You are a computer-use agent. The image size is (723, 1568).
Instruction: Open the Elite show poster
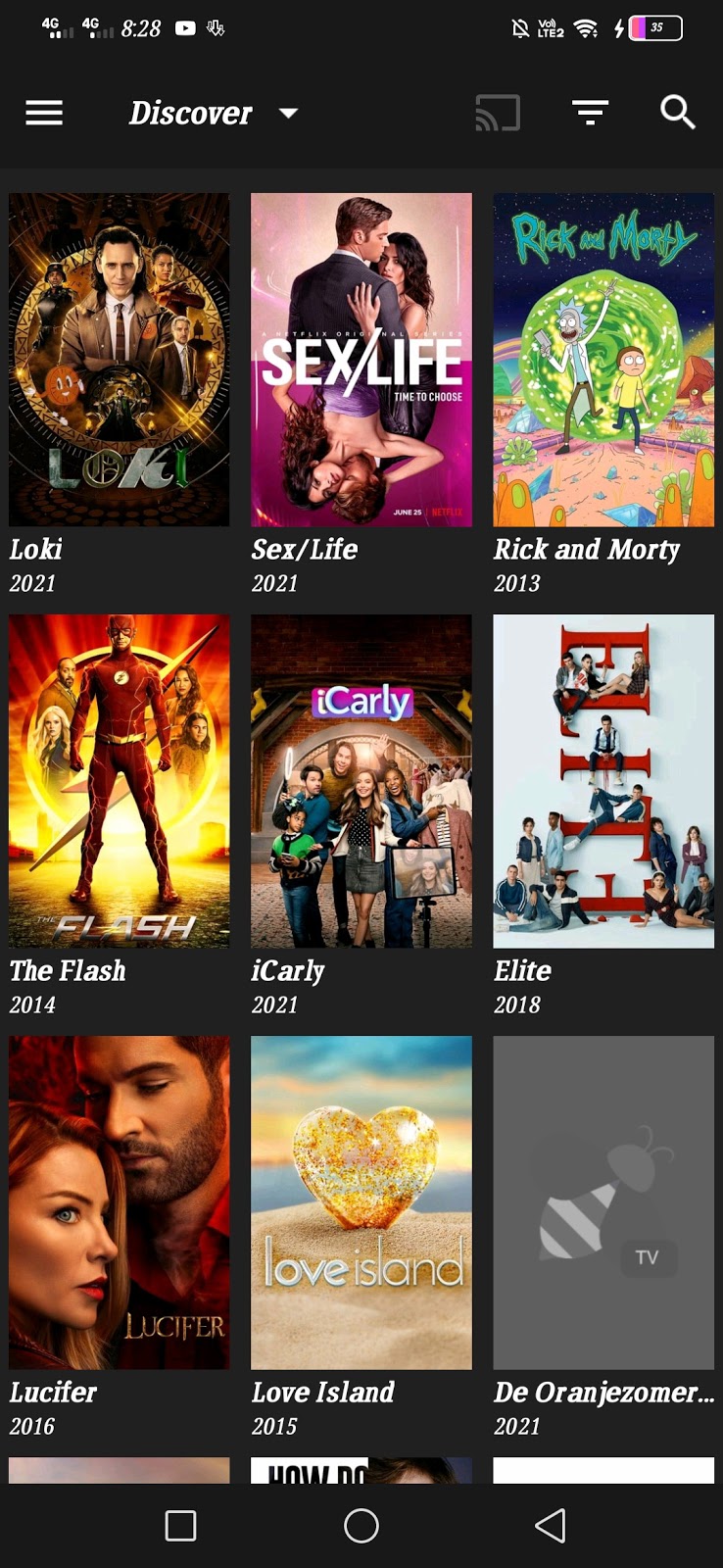[x=603, y=781]
